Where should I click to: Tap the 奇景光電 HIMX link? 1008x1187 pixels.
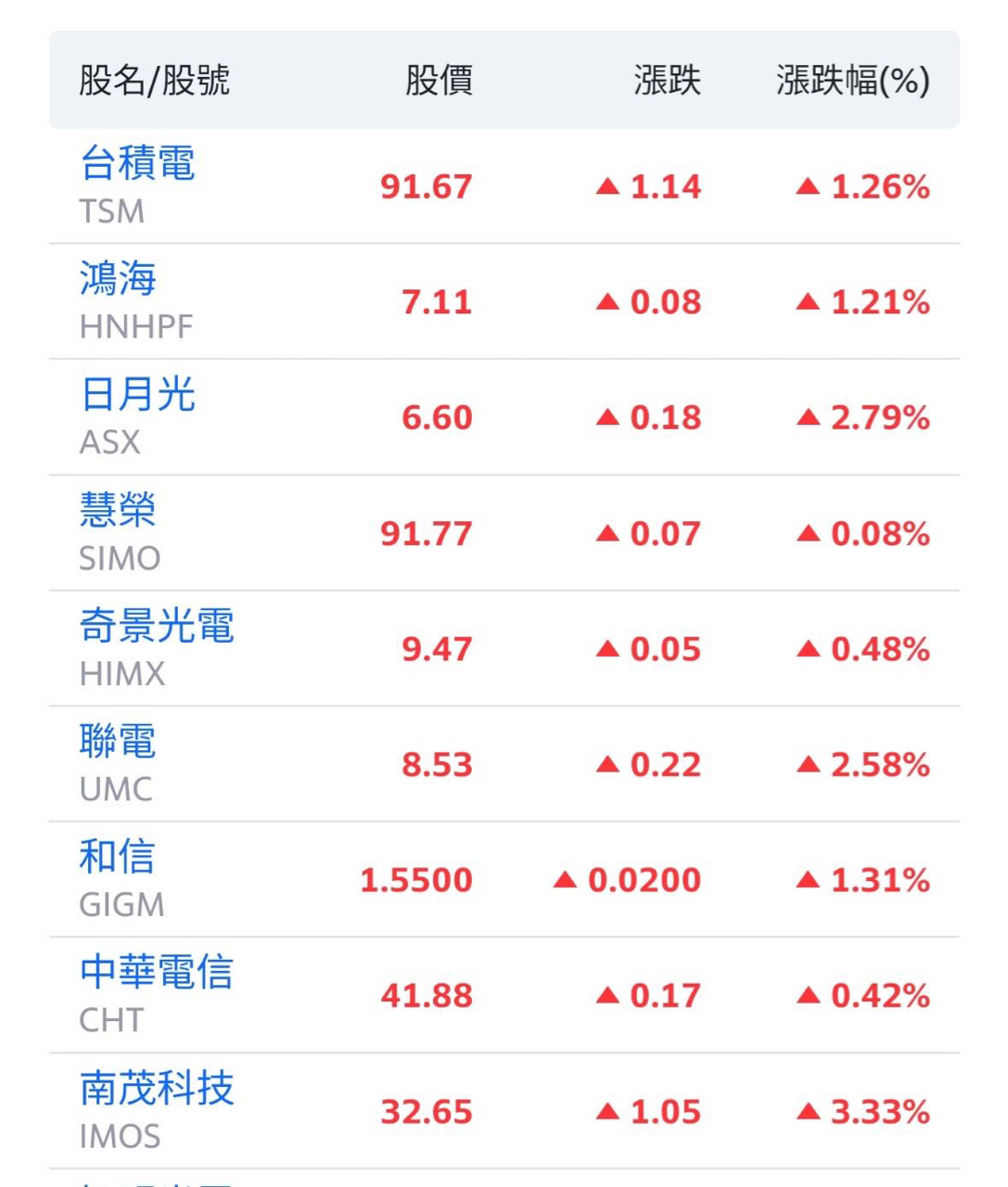pos(157,626)
